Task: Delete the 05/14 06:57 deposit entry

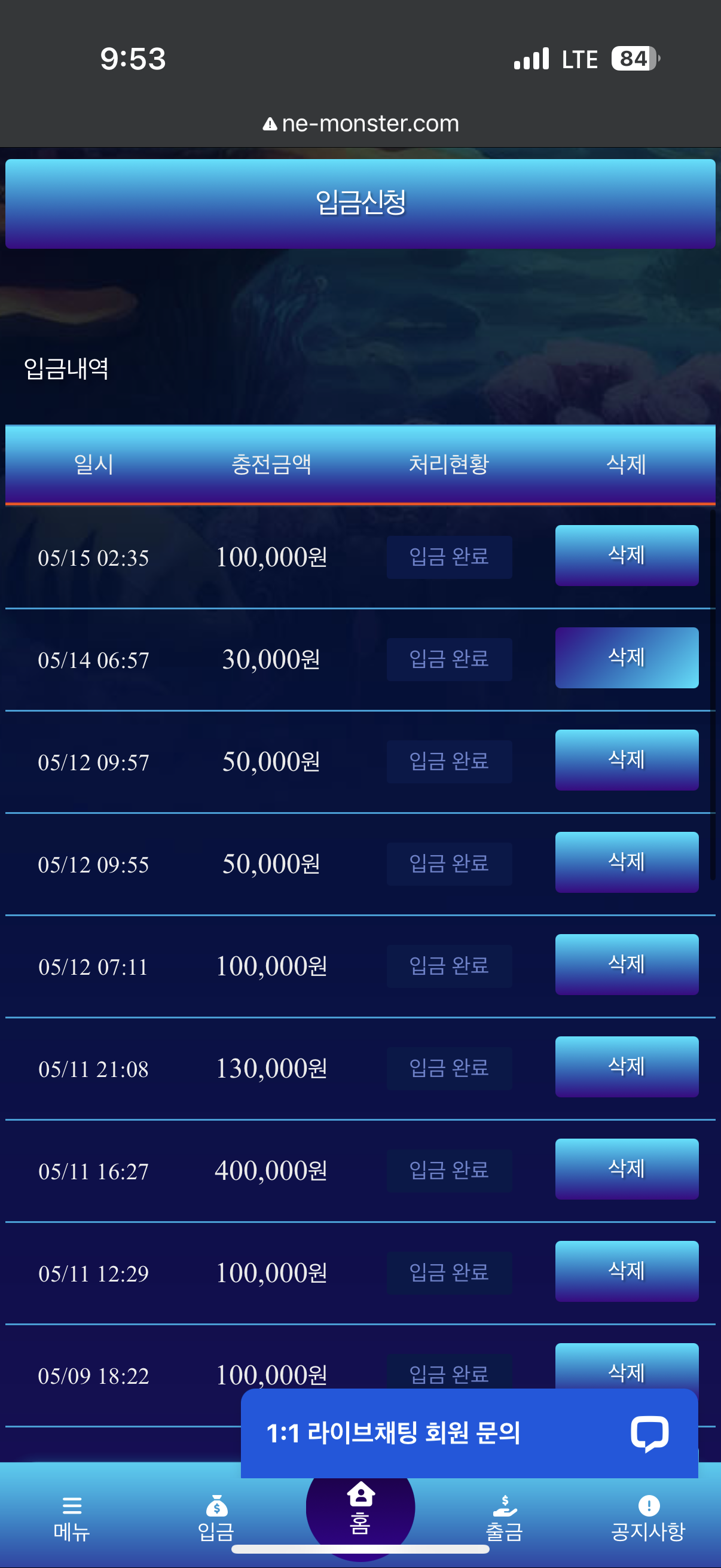Action: (x=627, y=657)
